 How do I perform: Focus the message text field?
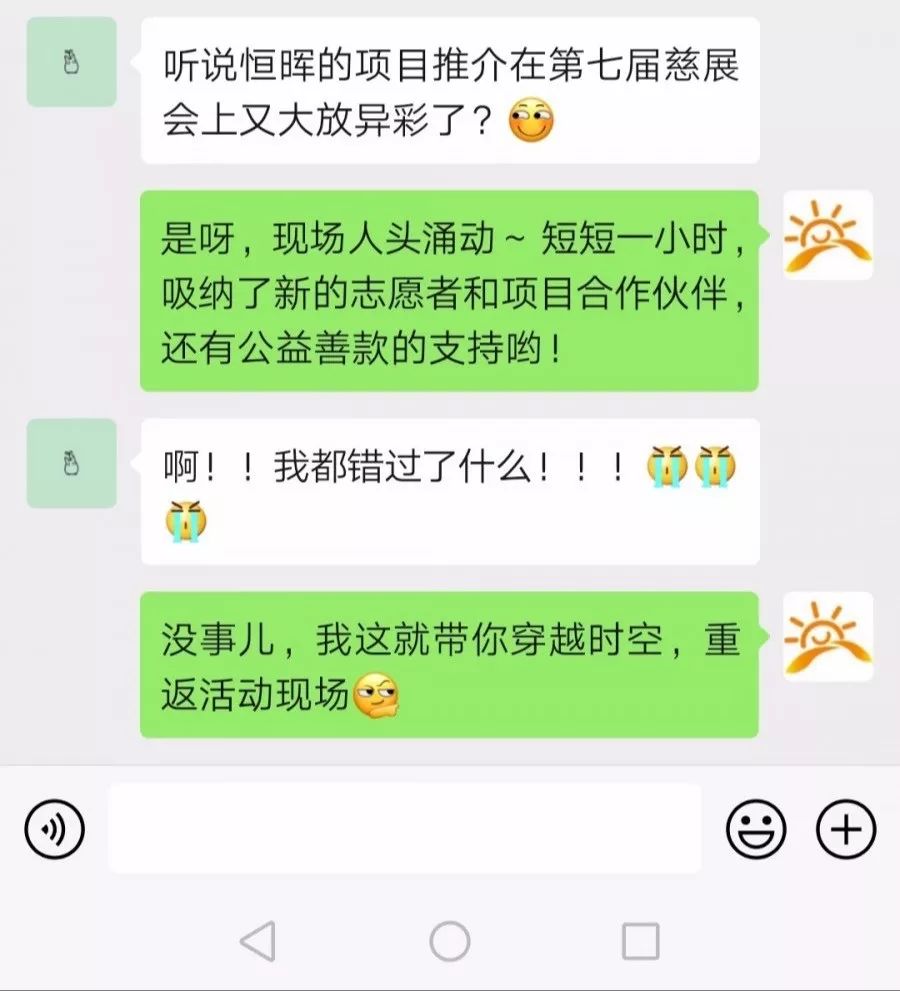[x=404, y=829]
